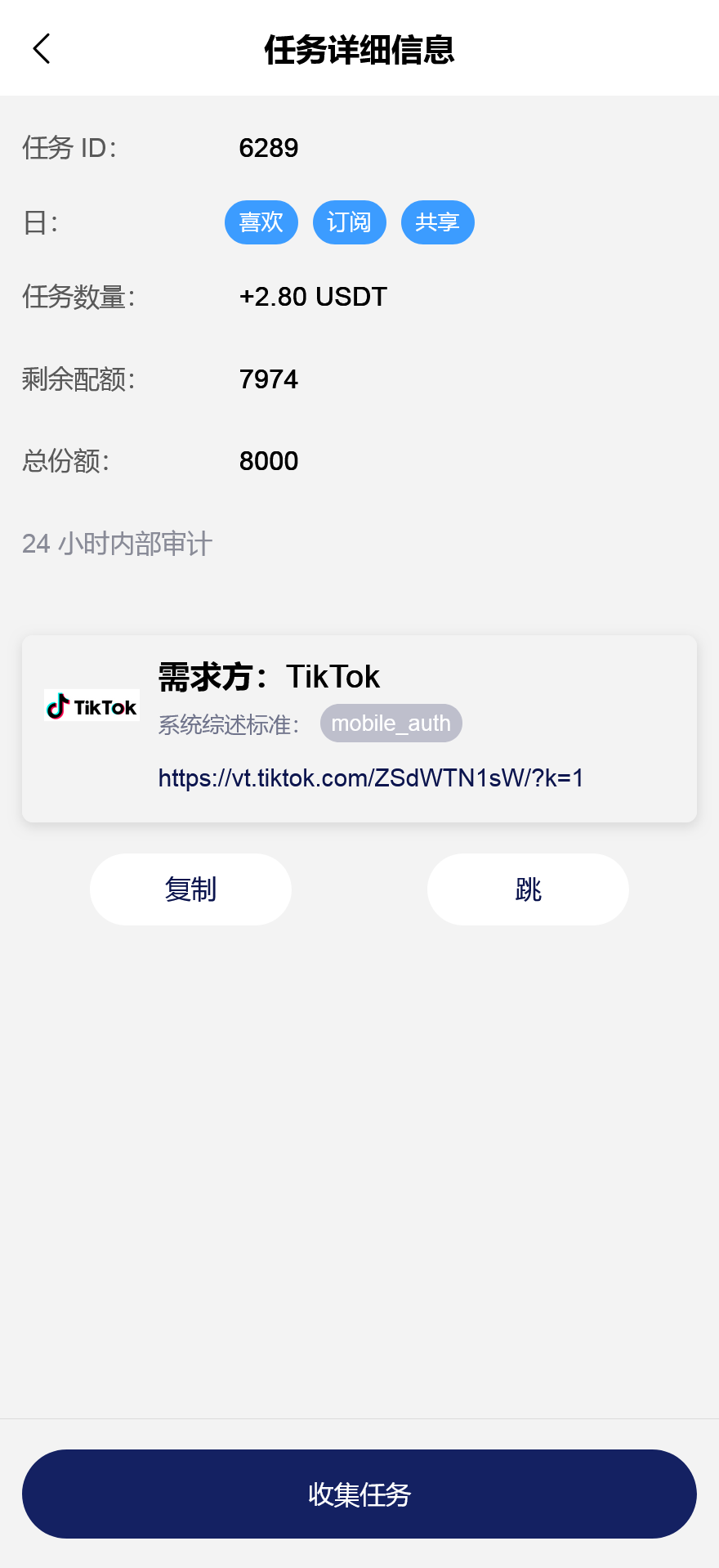719x1568 pixels.
Task: Click the TikTok musical note symbol
Action: pos(58,705)
